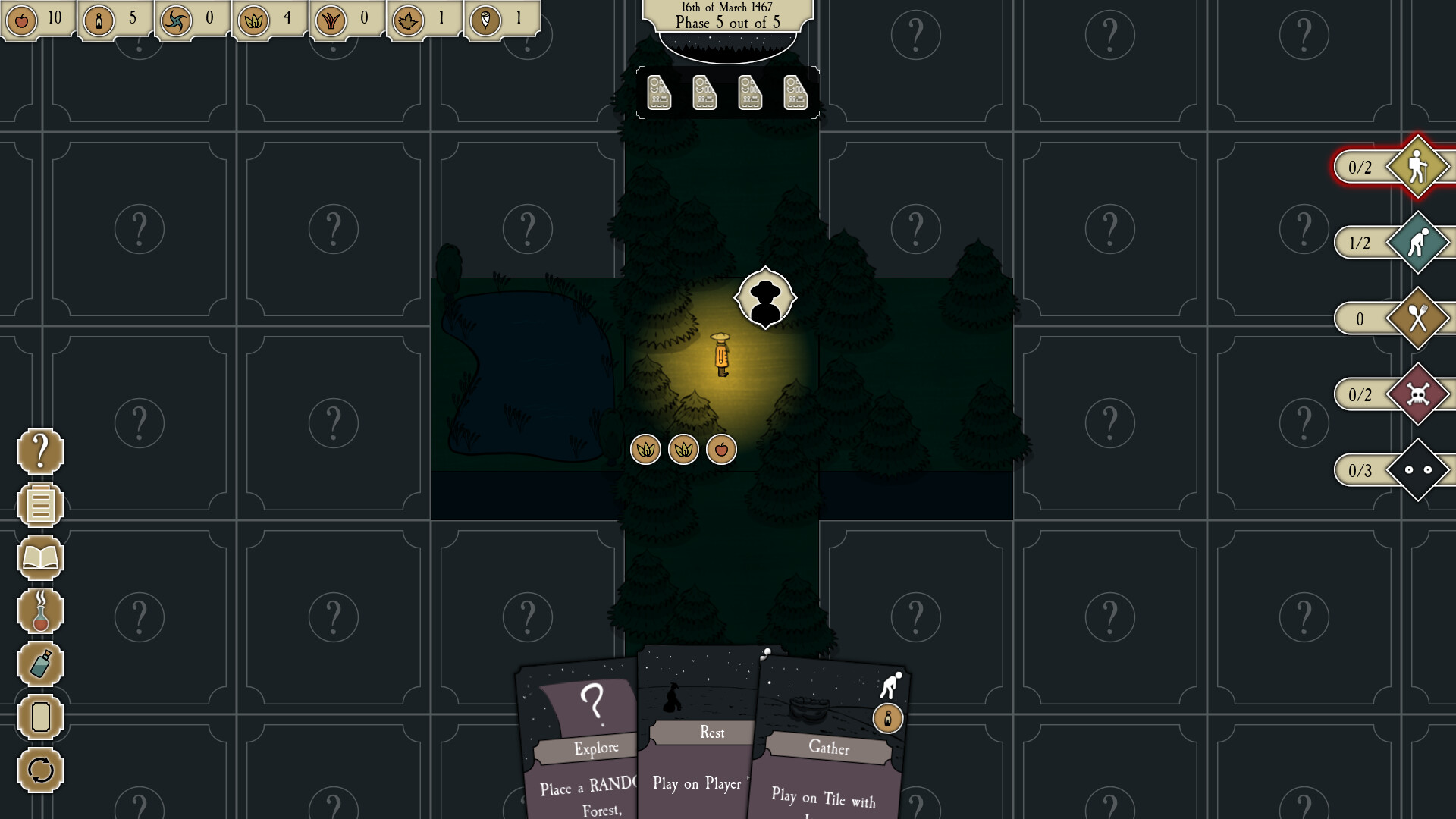Open the notes list icon
The width and height of the screenshot is (1456, 819).
coord(40,505)
